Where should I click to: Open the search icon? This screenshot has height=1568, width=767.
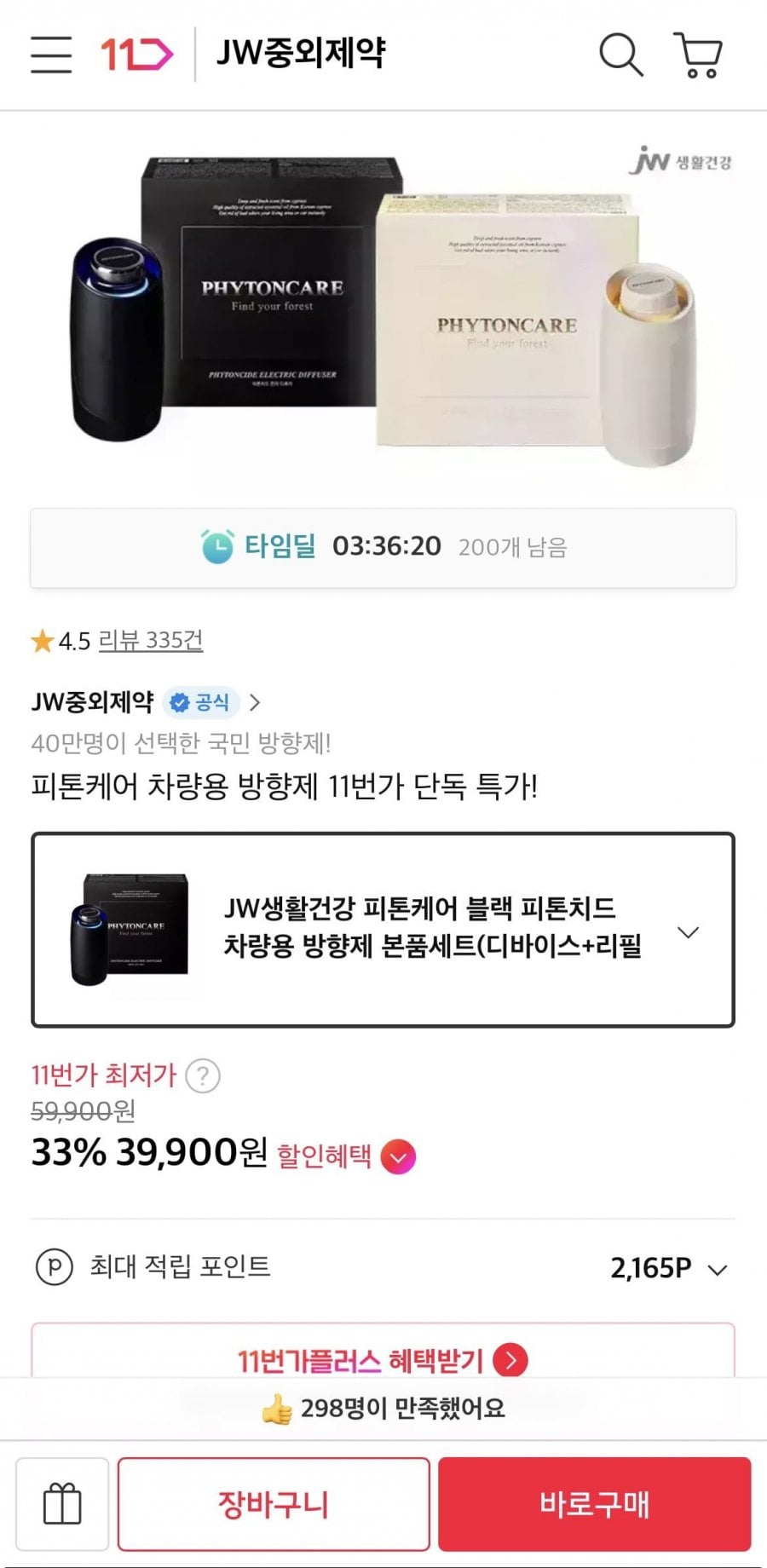pyautogui.click(x=620, y=55)
